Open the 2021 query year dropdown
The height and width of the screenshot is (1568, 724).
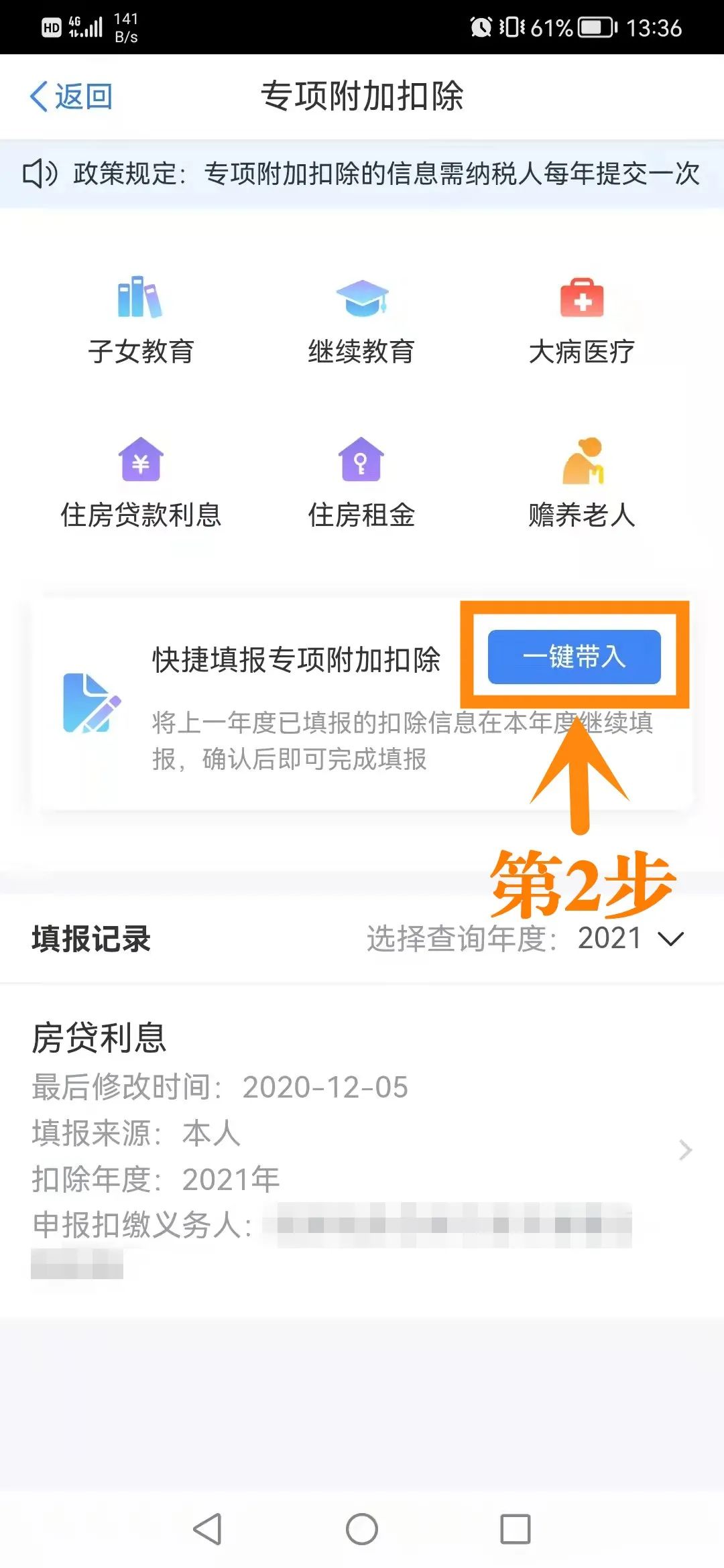pos(630,938)
